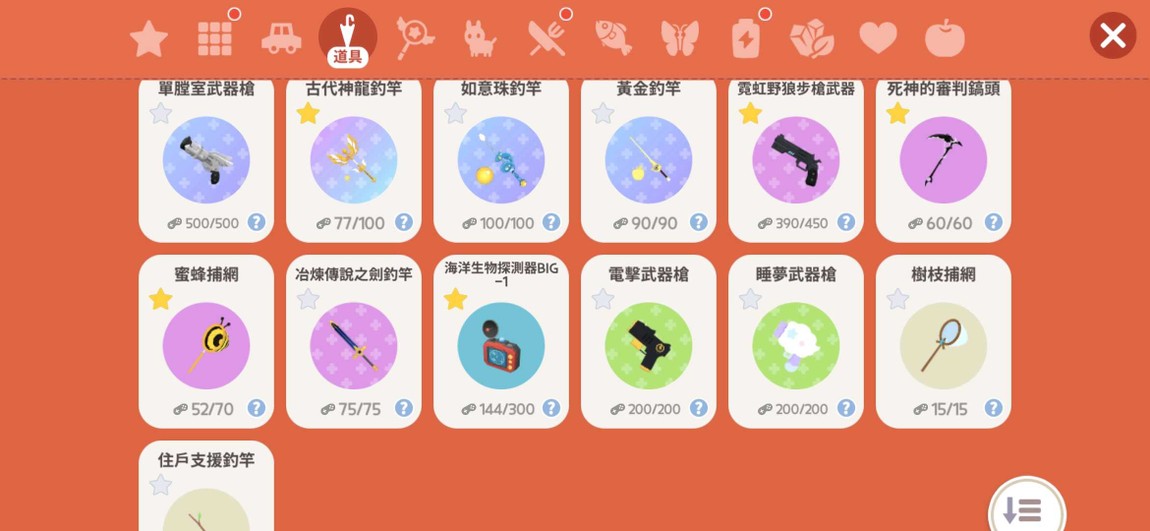Image resolution: width=1150 pixels, height=531 pixels.
Task: Select the 蜜蜂捕網 item card
Action: click(x=206, y=345)
